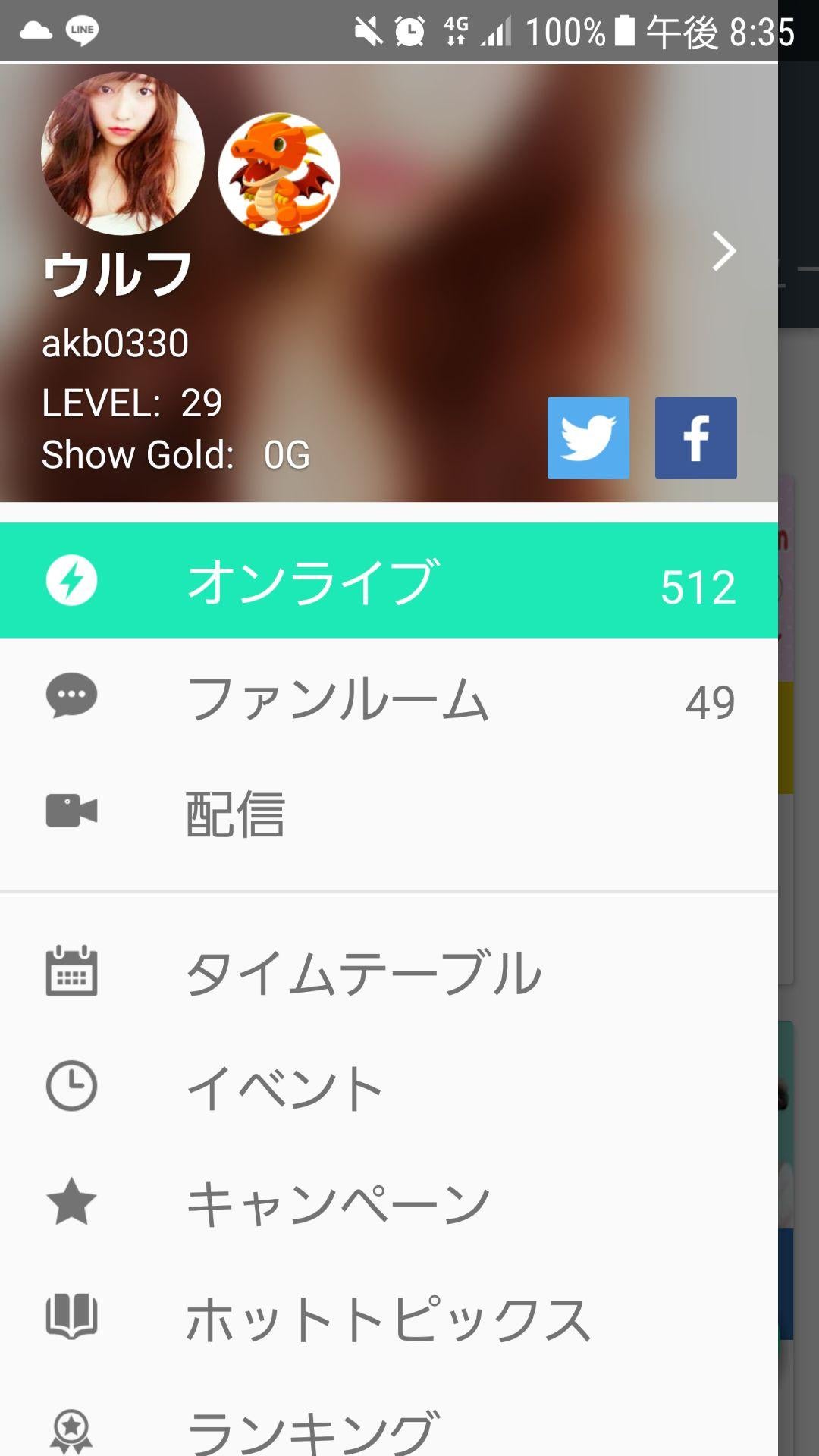Open 配信 broadcasting option

tap(388, 814)
